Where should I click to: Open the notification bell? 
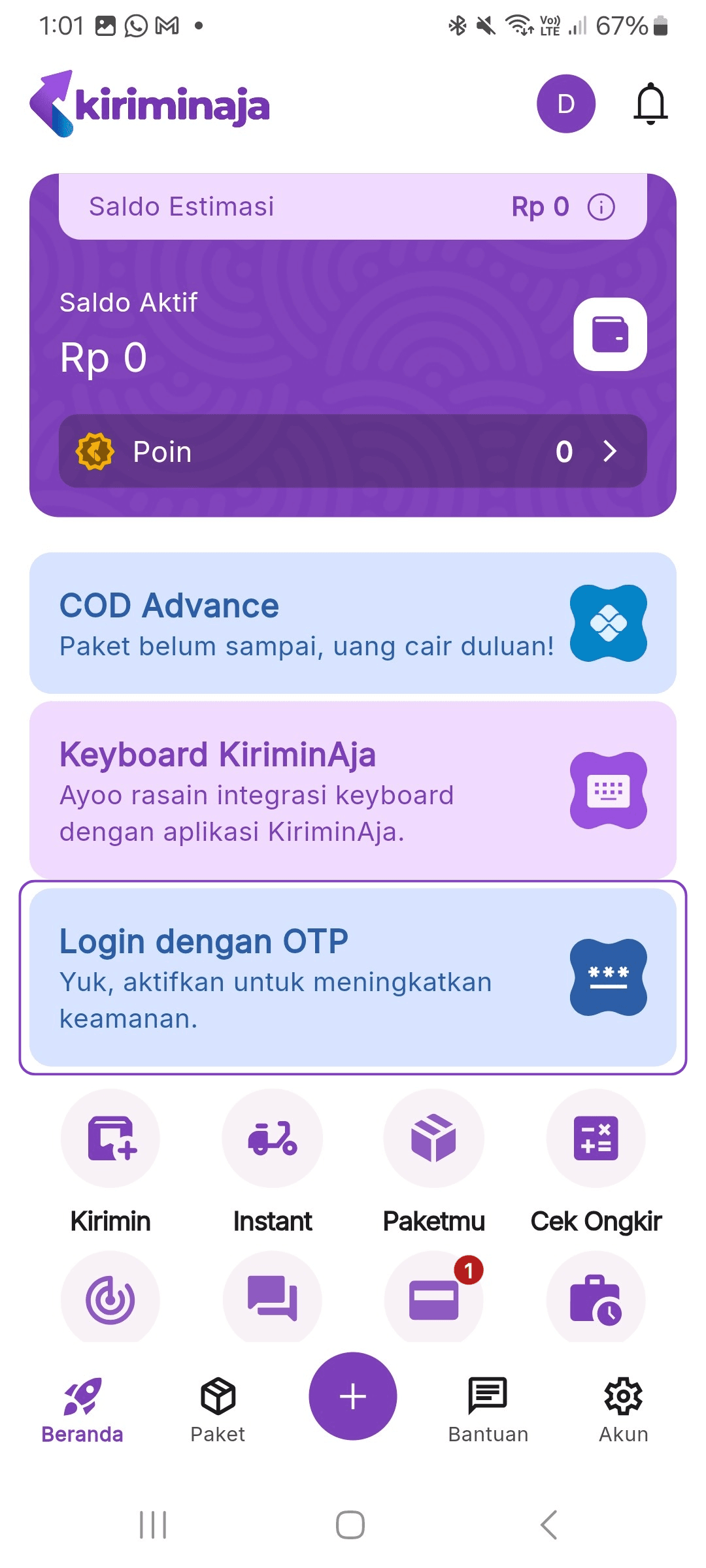pos(651,103)
